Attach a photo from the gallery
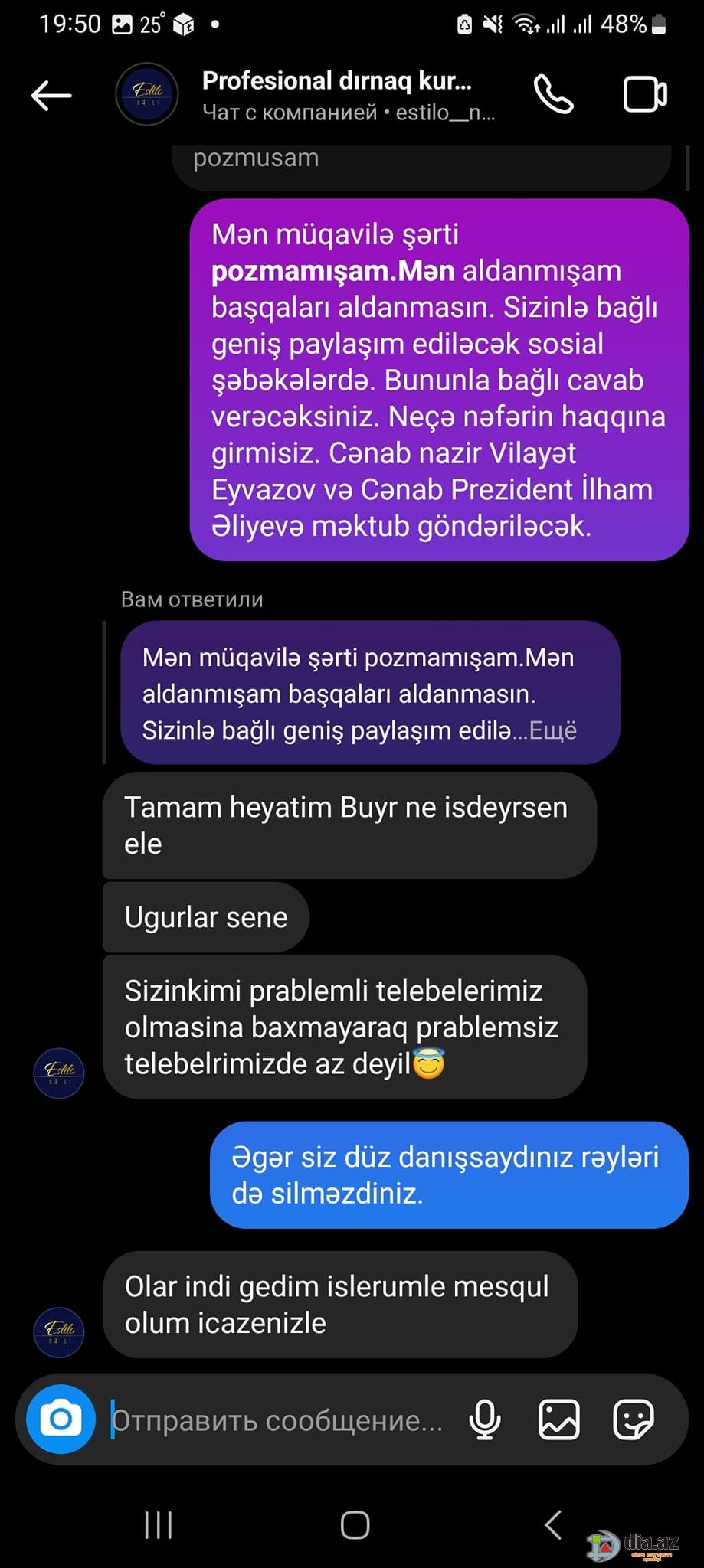Image resolution: width=704 pixels, height=1568 pixels. (559, 1419)
